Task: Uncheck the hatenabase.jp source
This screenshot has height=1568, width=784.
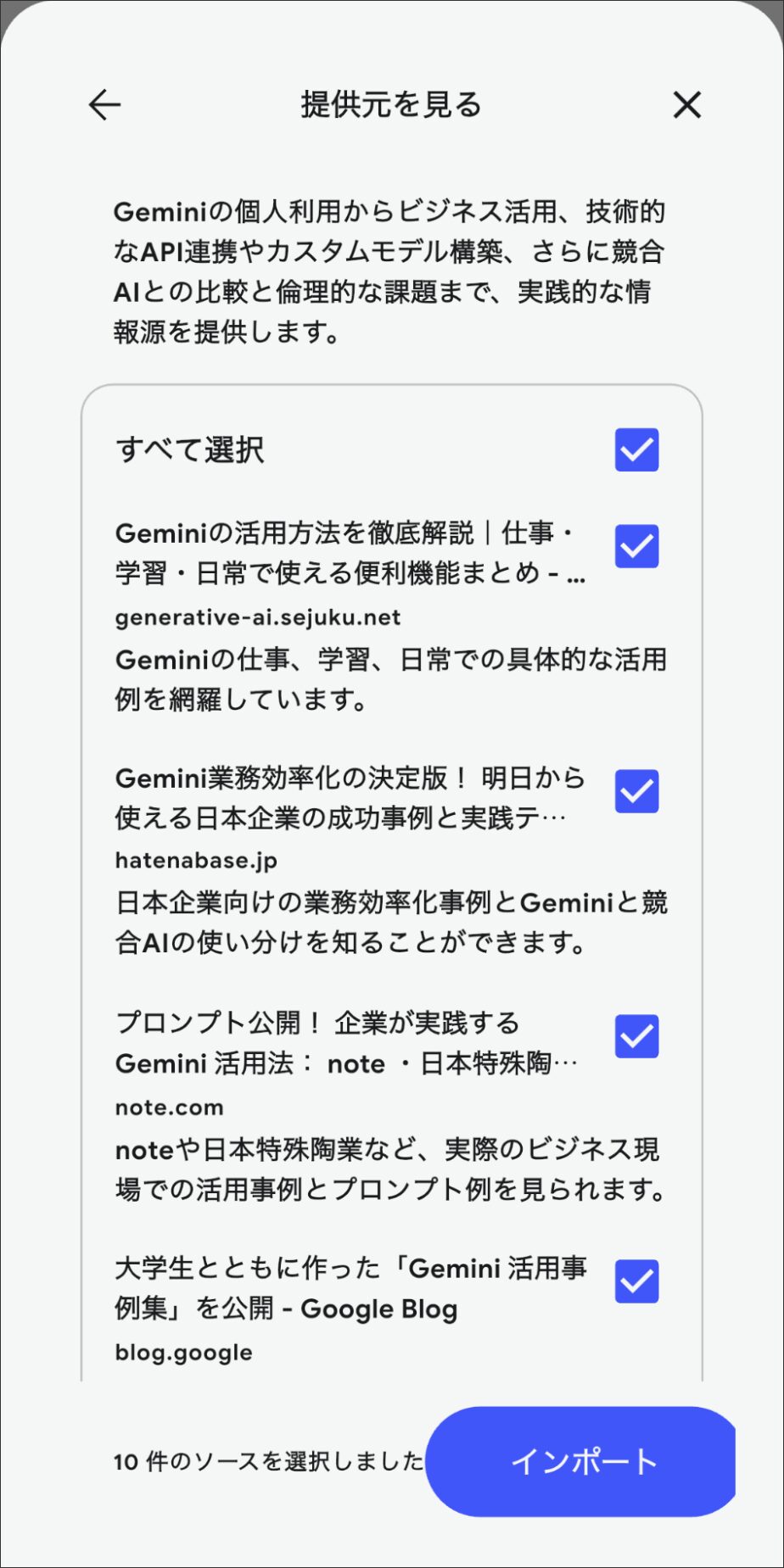Action: (636, 791)
